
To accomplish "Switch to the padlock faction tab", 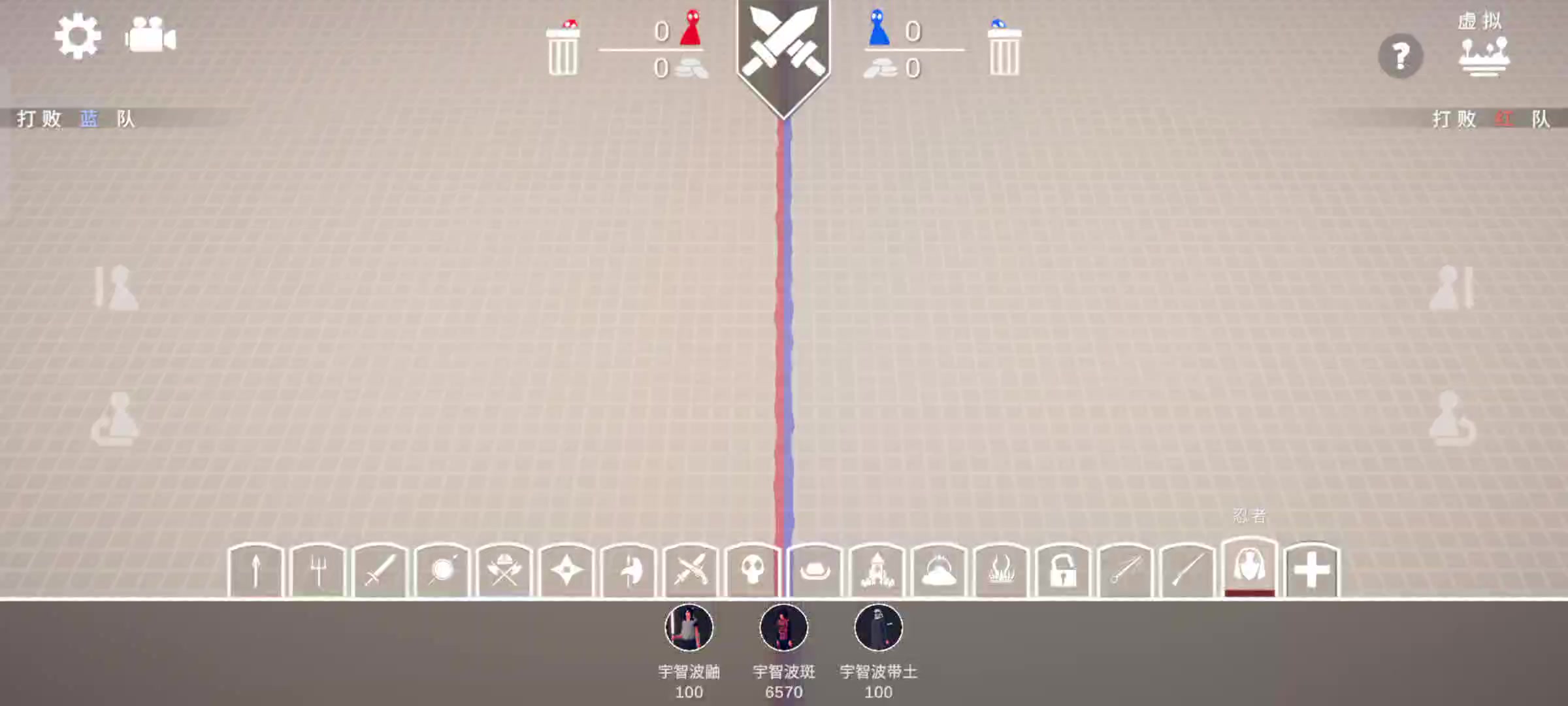I will [1063, 570].
